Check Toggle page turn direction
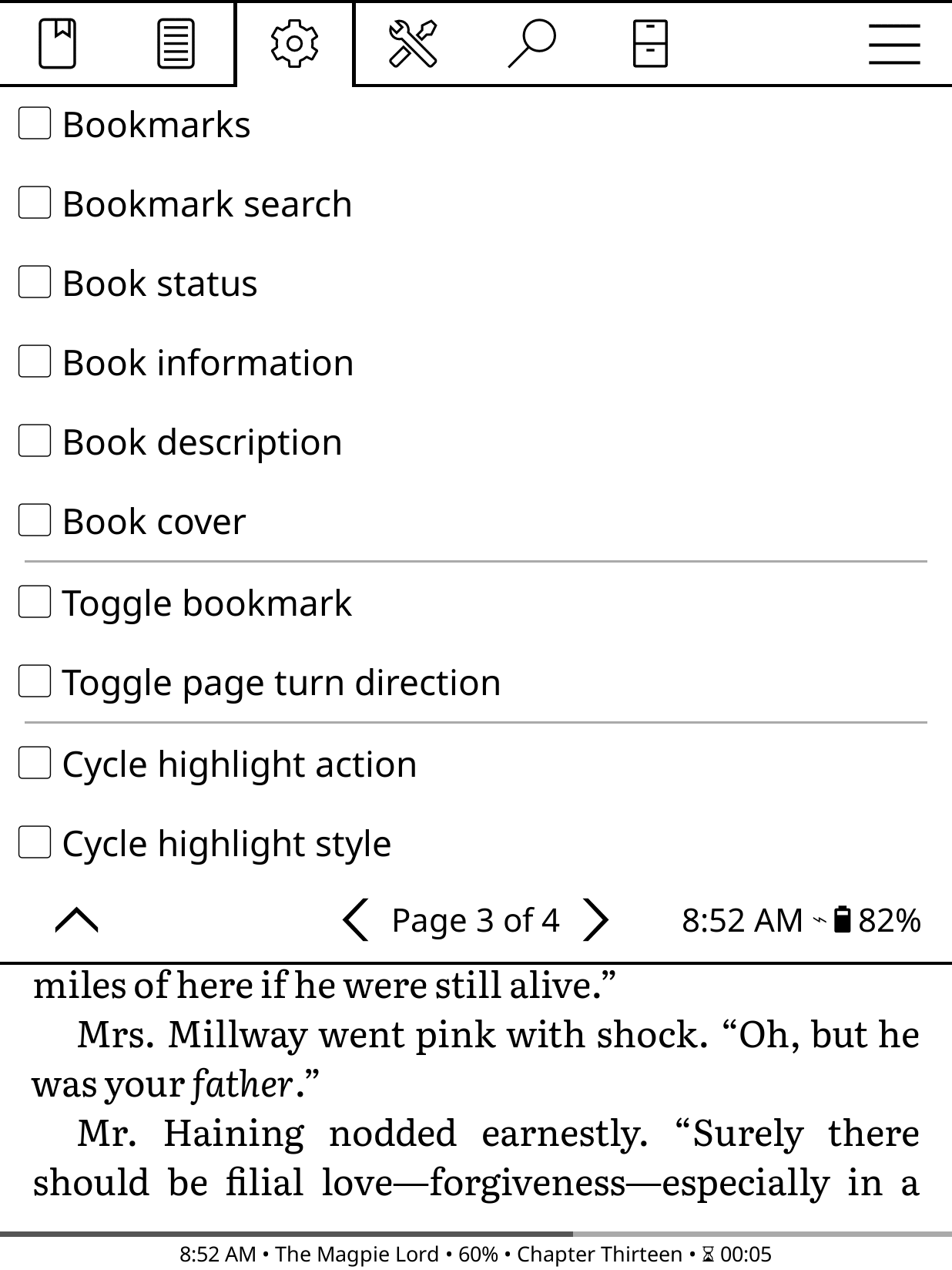 (x=35, y=682)
